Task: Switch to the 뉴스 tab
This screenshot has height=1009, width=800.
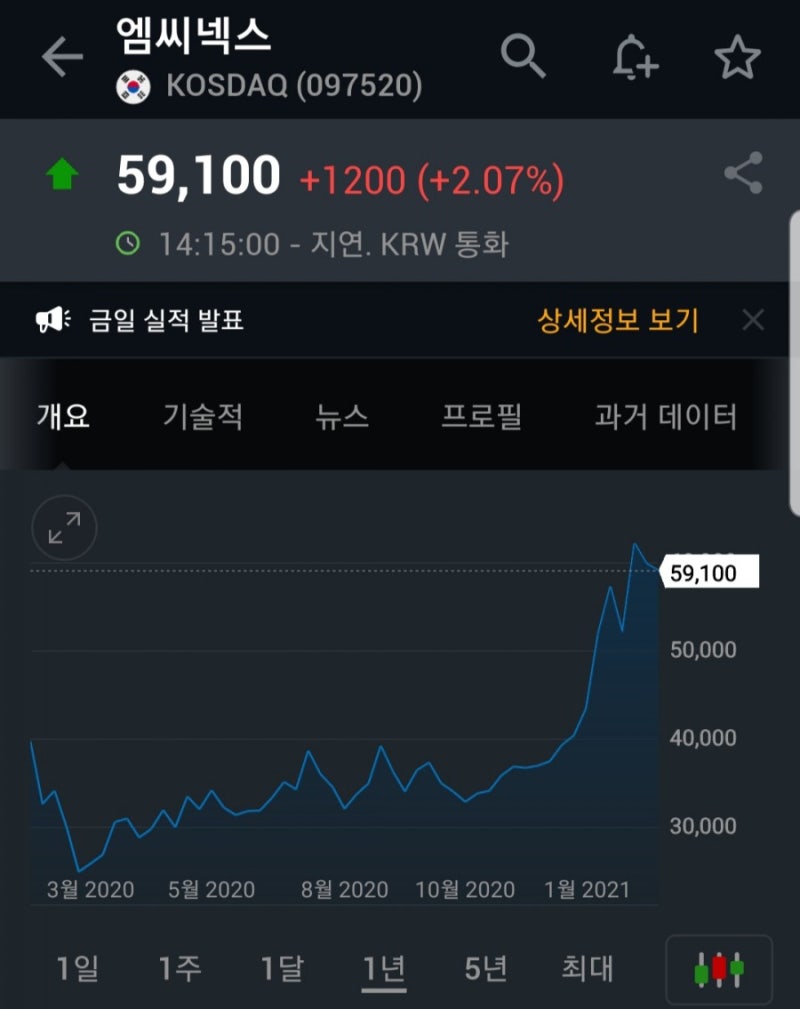Action: click(x=342, y=416)
